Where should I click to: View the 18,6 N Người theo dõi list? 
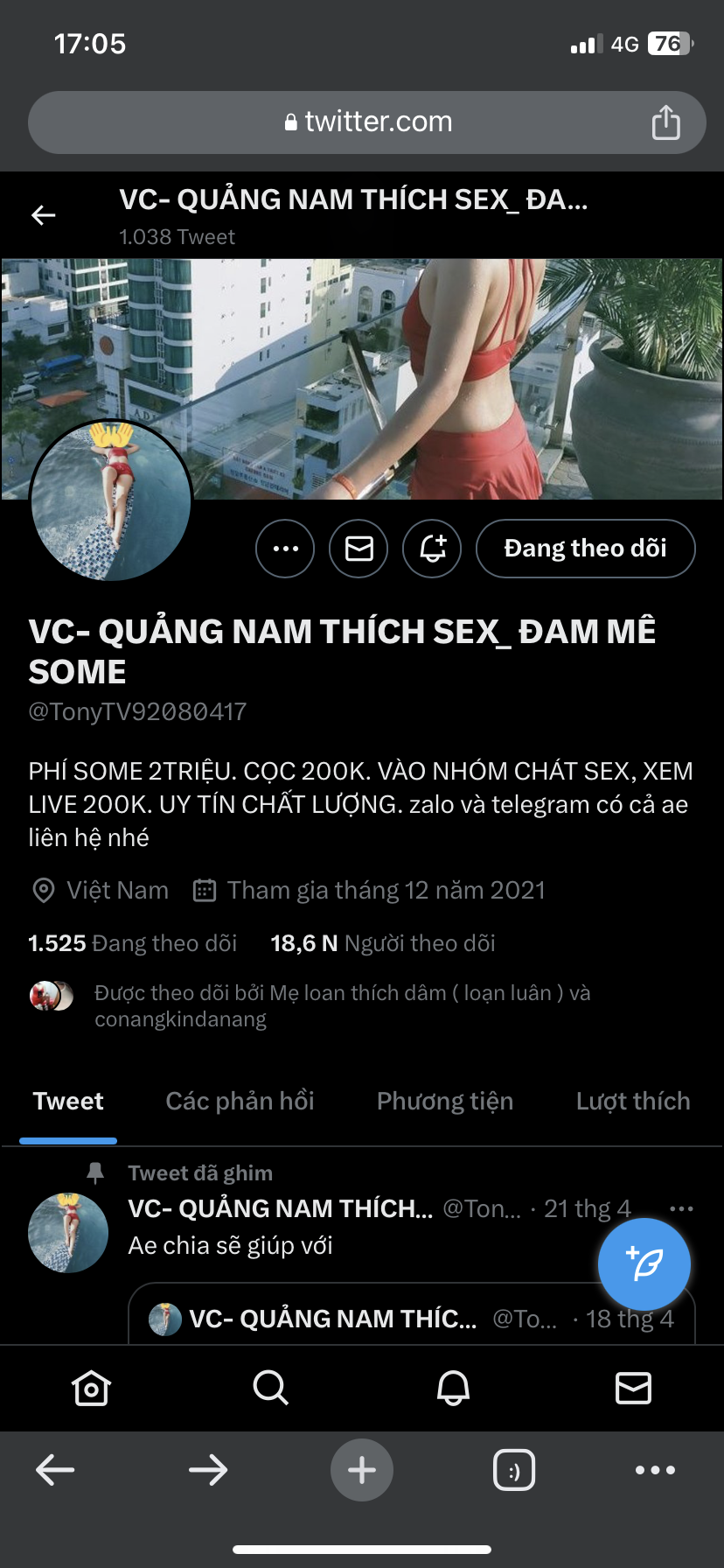pyautogui.click(x=383, y=943)
